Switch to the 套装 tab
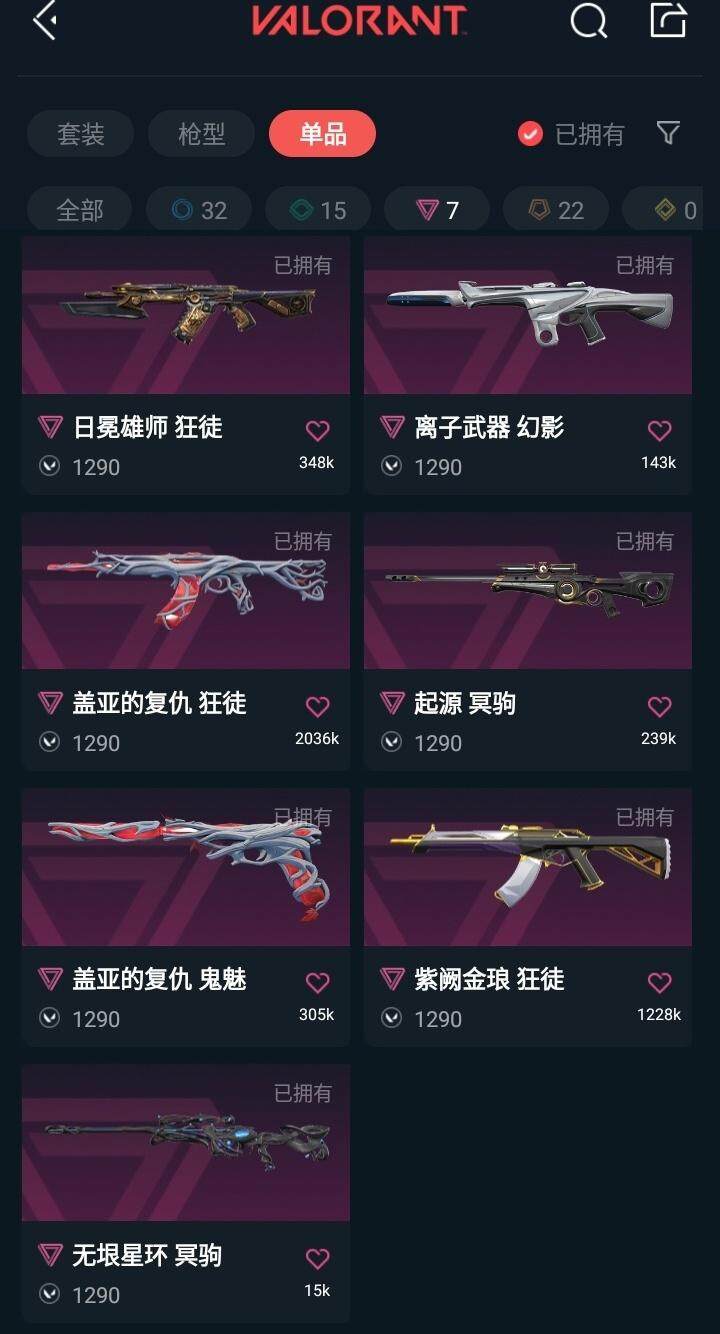 (x=80, y=134)
